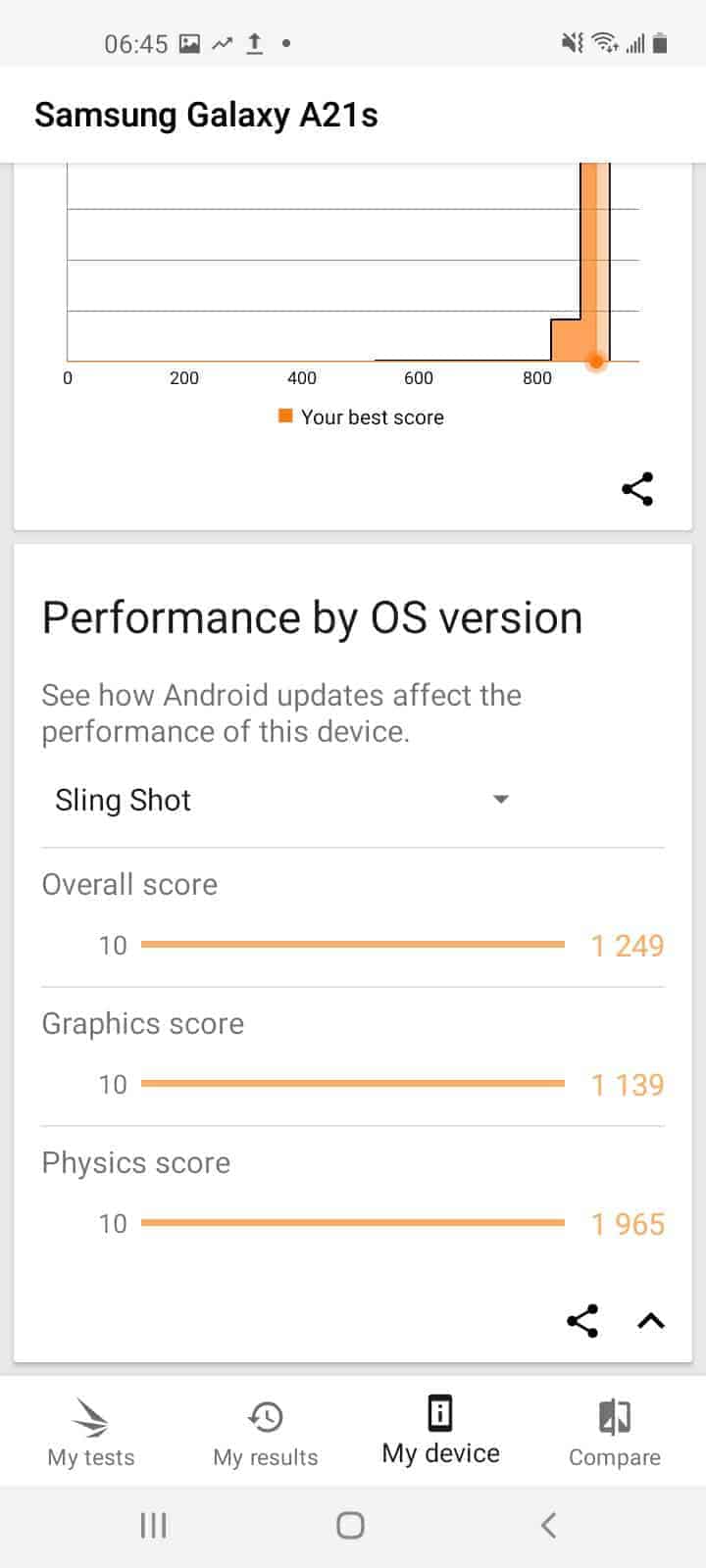The image size is (706, 1568).
Task: Collapse the Performance by OS version card
Action: point(651,1321)
